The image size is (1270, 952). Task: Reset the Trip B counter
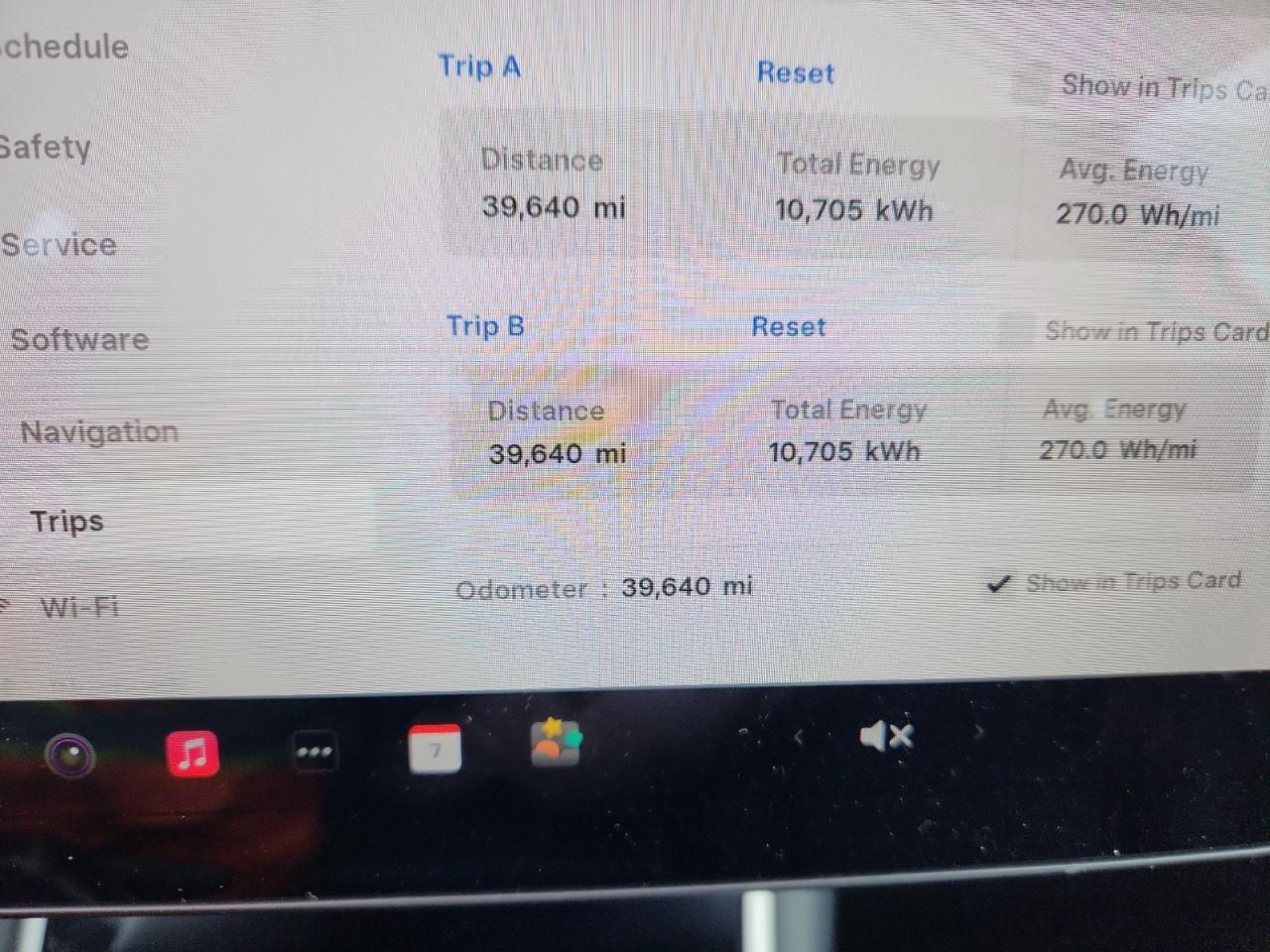pos(788,326)
